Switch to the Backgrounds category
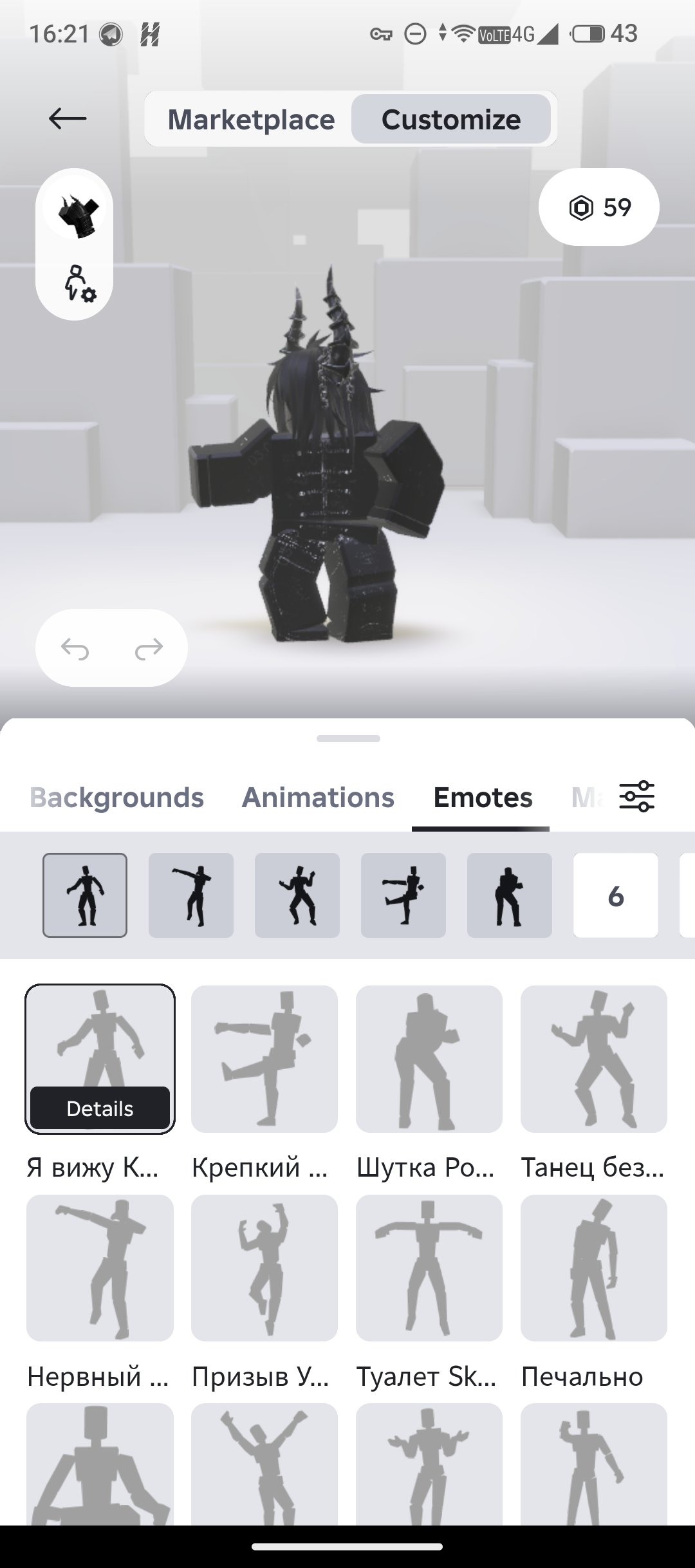695x1568 pixels. [x=116, y=798]
